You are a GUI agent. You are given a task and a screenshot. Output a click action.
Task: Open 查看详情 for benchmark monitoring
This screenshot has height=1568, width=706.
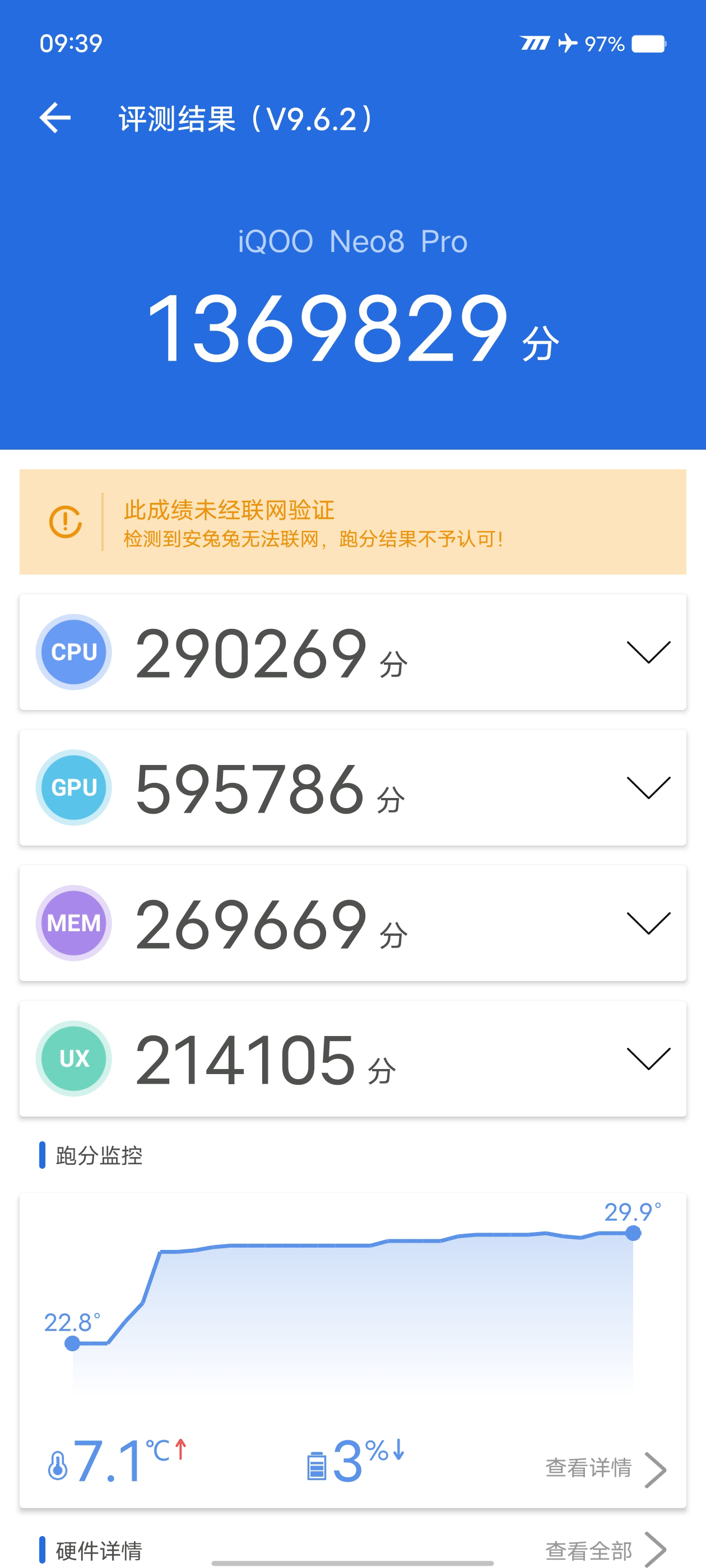605,1468
